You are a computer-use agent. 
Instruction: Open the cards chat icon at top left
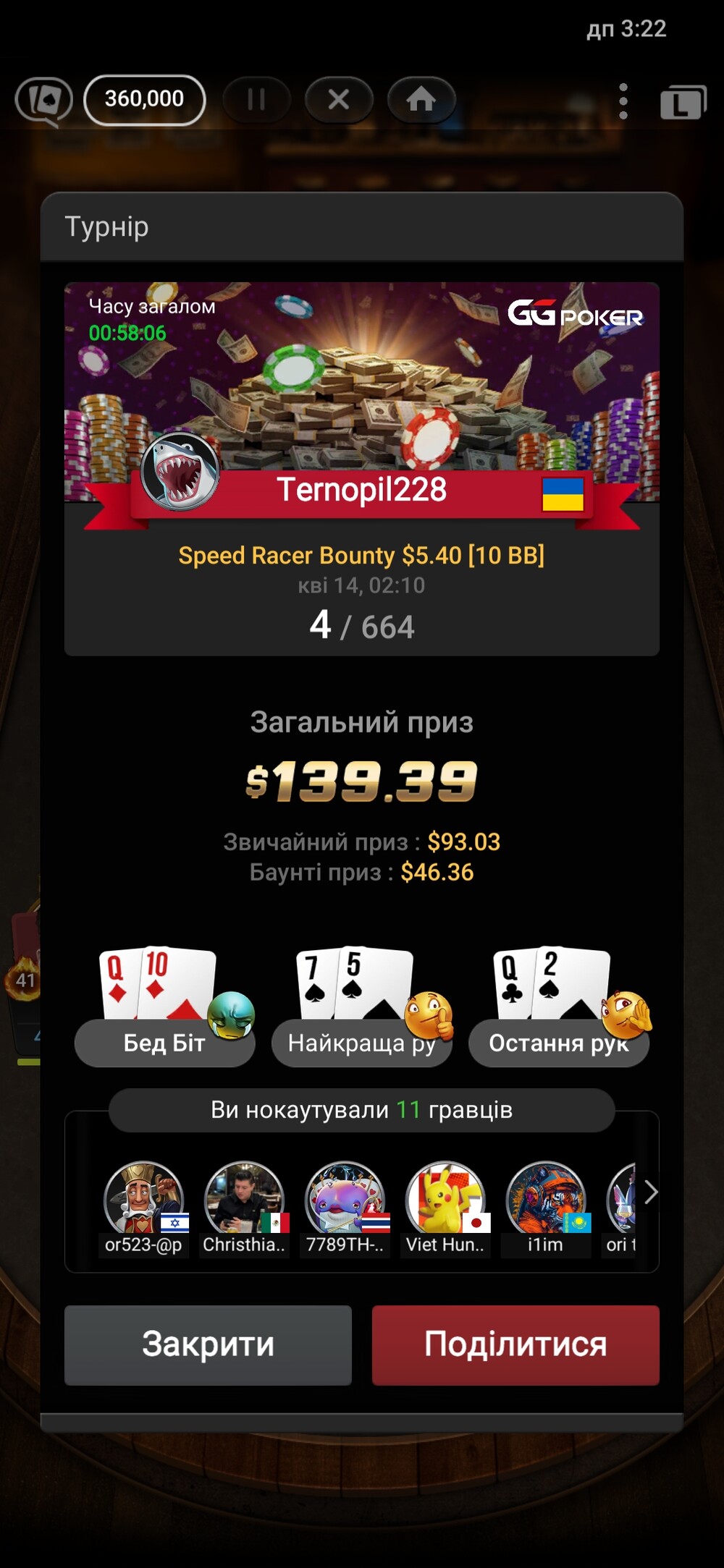(x=44, y=101)
